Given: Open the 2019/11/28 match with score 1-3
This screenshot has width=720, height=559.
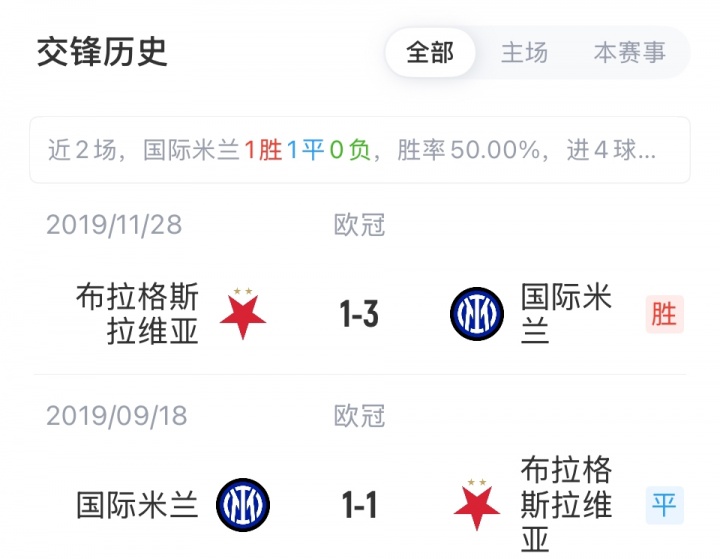Looking at the screenshot, I should tap(358, 315).
